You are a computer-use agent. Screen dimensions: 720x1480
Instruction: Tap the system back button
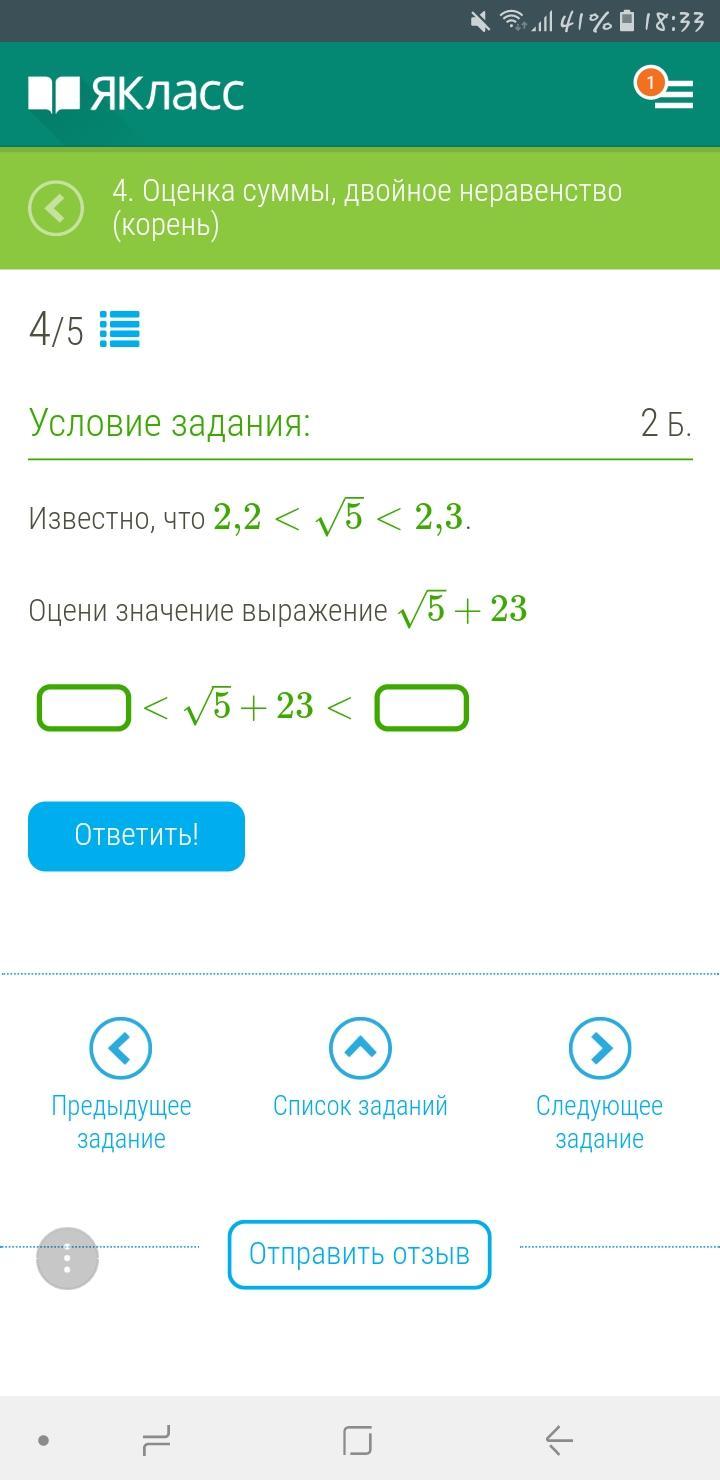click(558, 1440)
